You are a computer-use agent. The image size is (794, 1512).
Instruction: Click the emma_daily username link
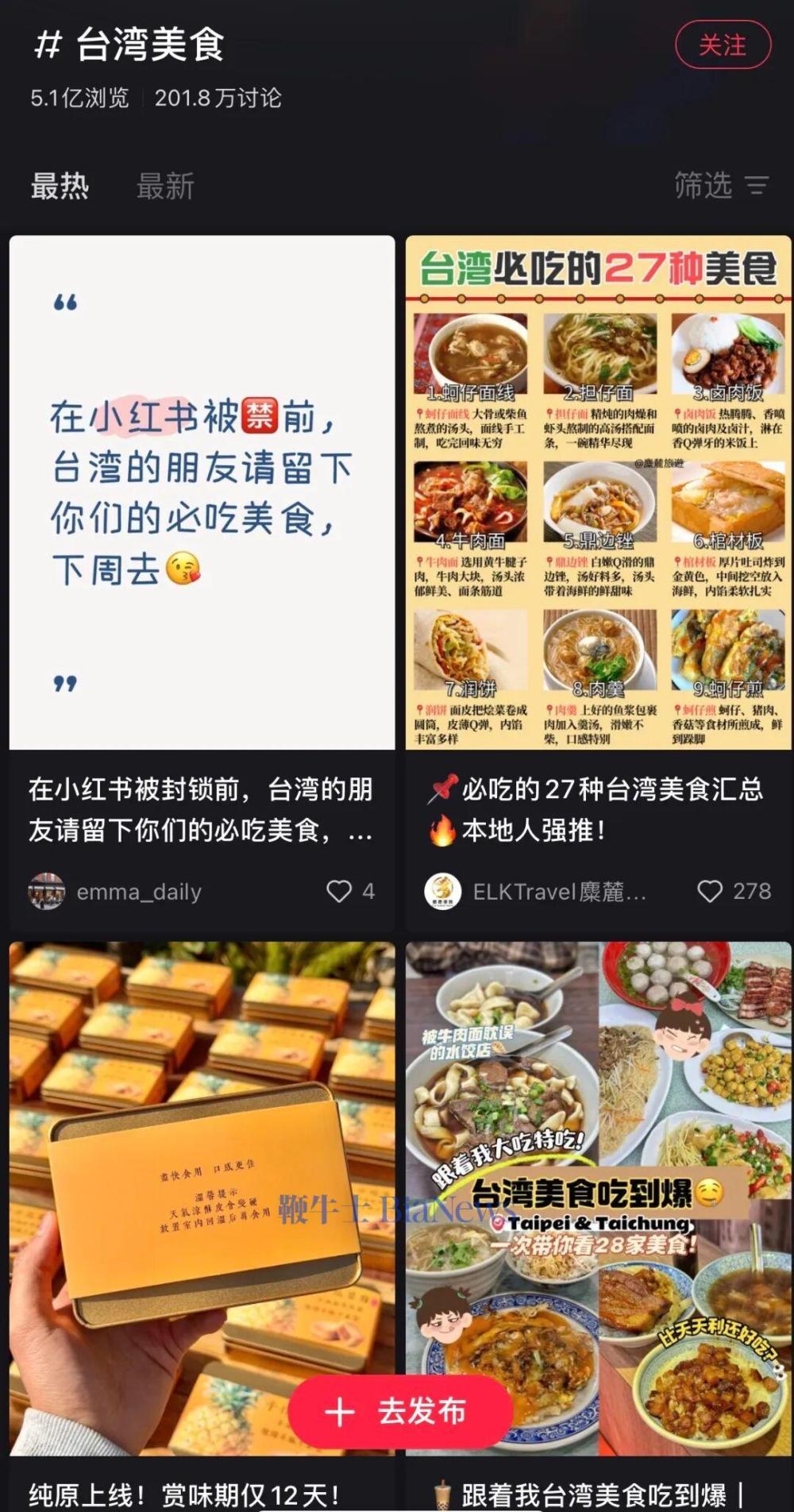point(138,891)
